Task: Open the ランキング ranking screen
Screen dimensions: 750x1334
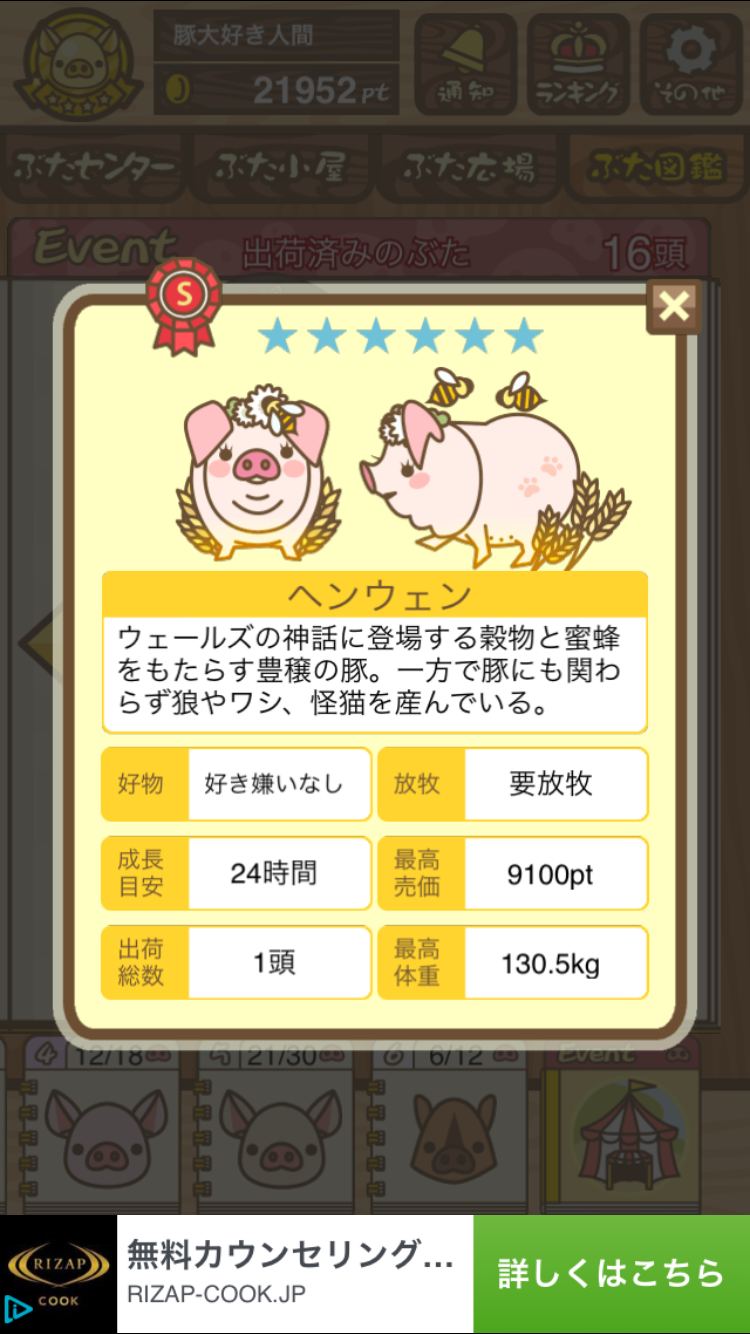Action: coord(578,63)
